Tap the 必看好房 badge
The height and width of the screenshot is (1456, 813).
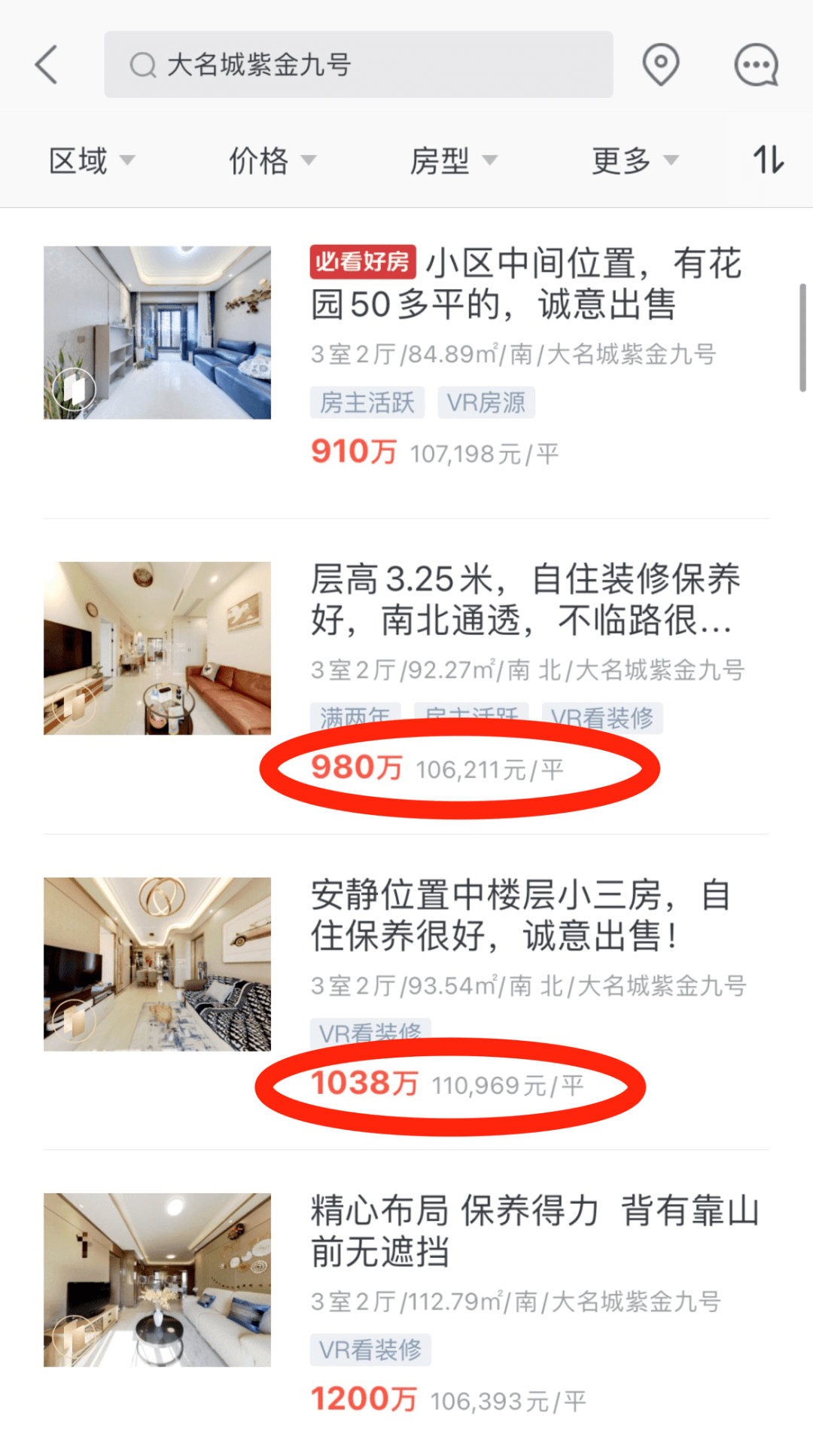coord(364,264)
